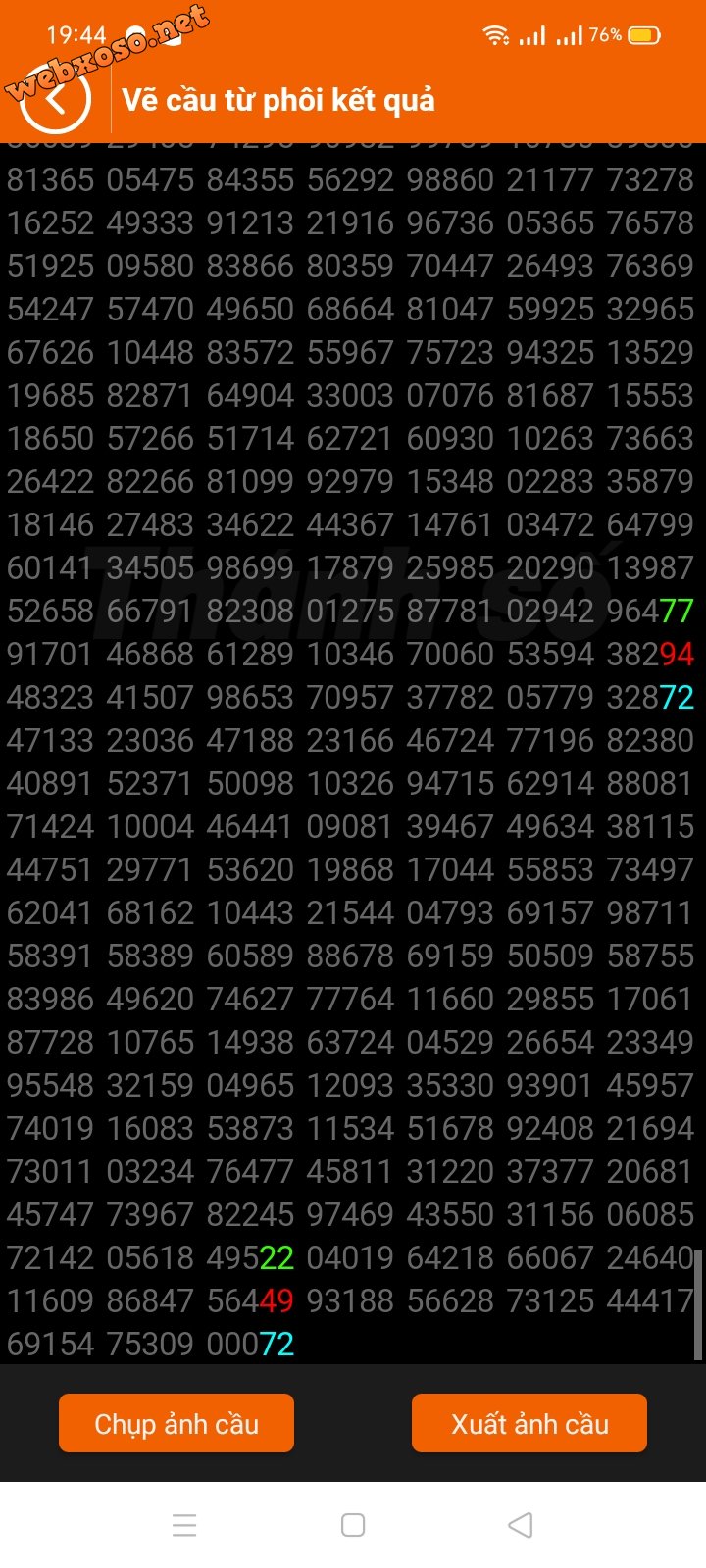Go to the system home screen
The height and width of the screenshot is (1568, 706).
coord(353,1525)
